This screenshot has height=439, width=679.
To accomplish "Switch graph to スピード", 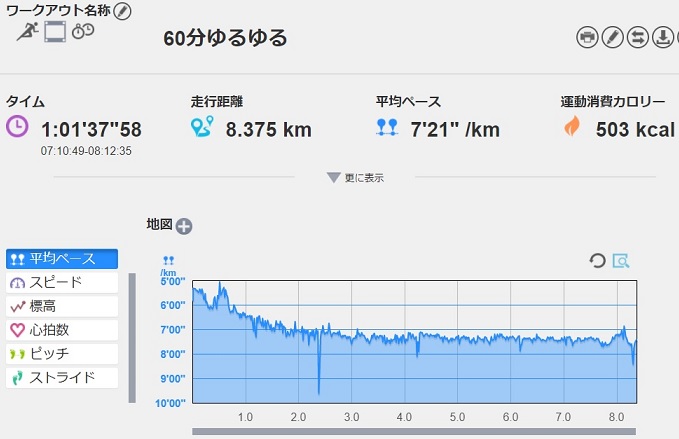I will point(62,283).
